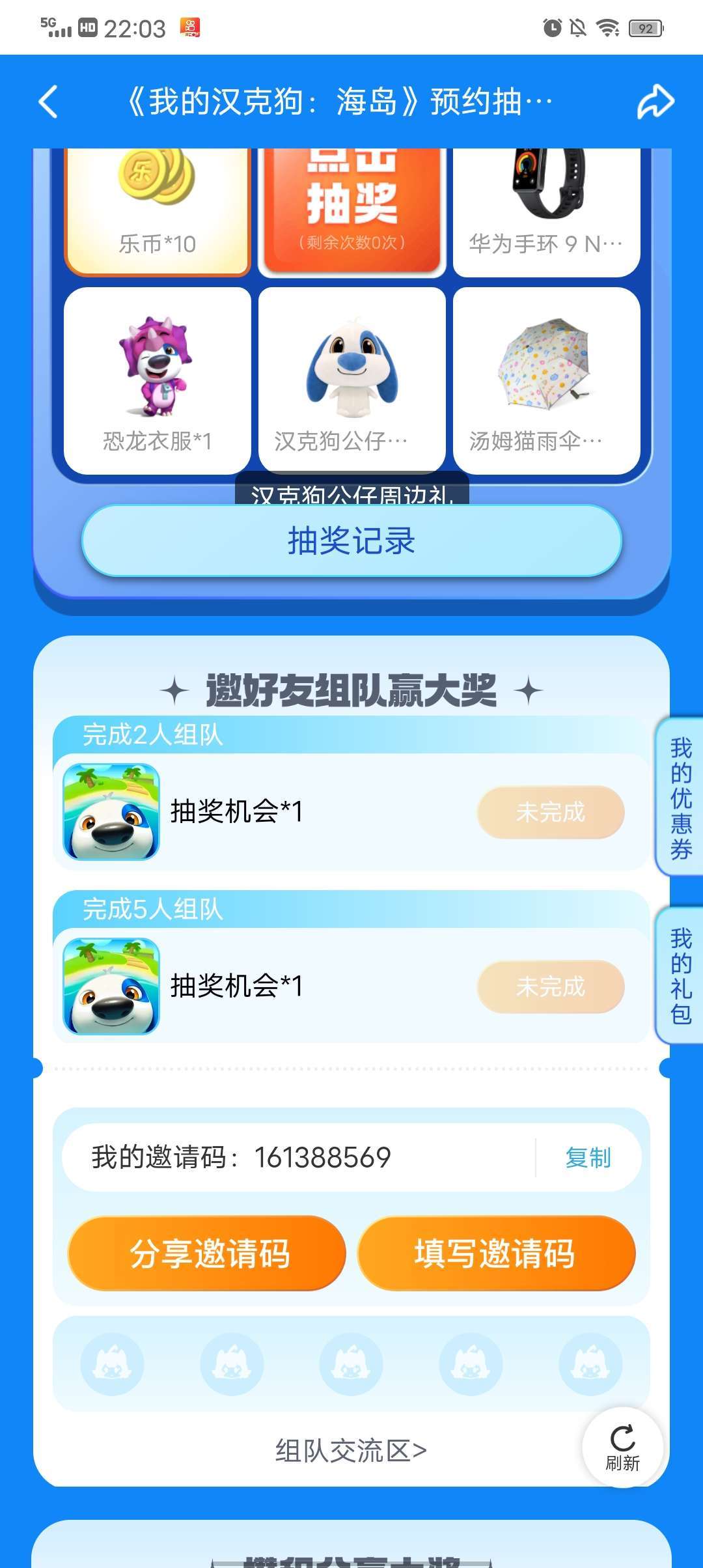Tap 分享邀请码 to share code
703x1568 pixels.
pos(207,1253)
